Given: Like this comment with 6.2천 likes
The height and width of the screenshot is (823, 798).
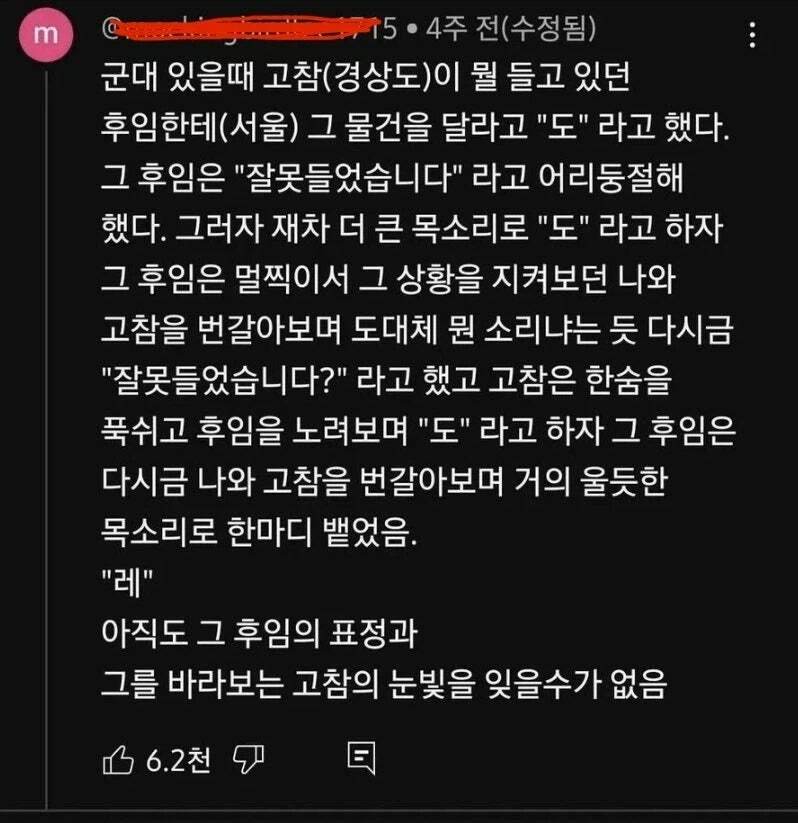Looking at the screenshot, I should coord(119,760).
